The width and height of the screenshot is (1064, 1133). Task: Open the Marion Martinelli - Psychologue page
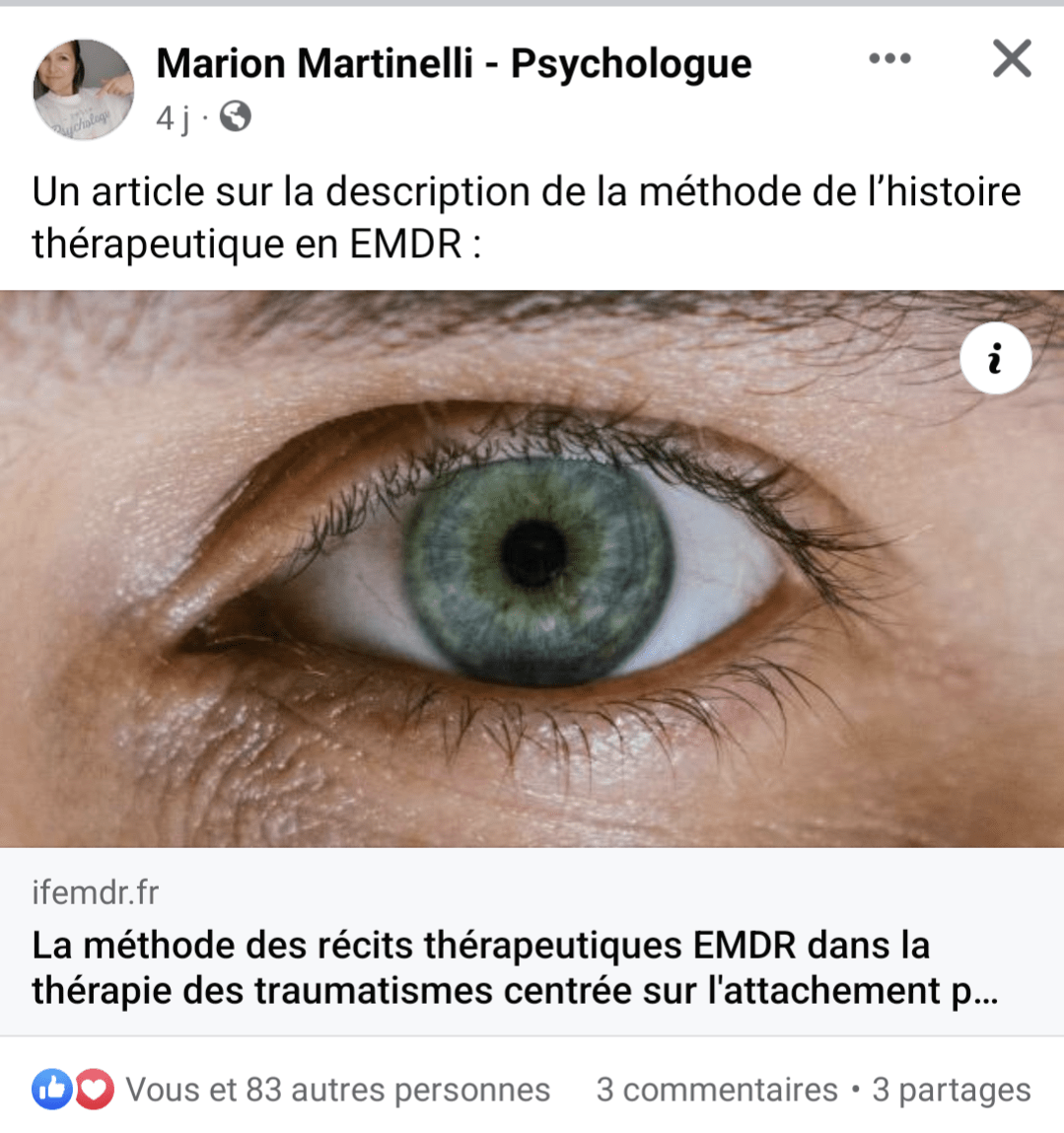click(x=454, y=64)
